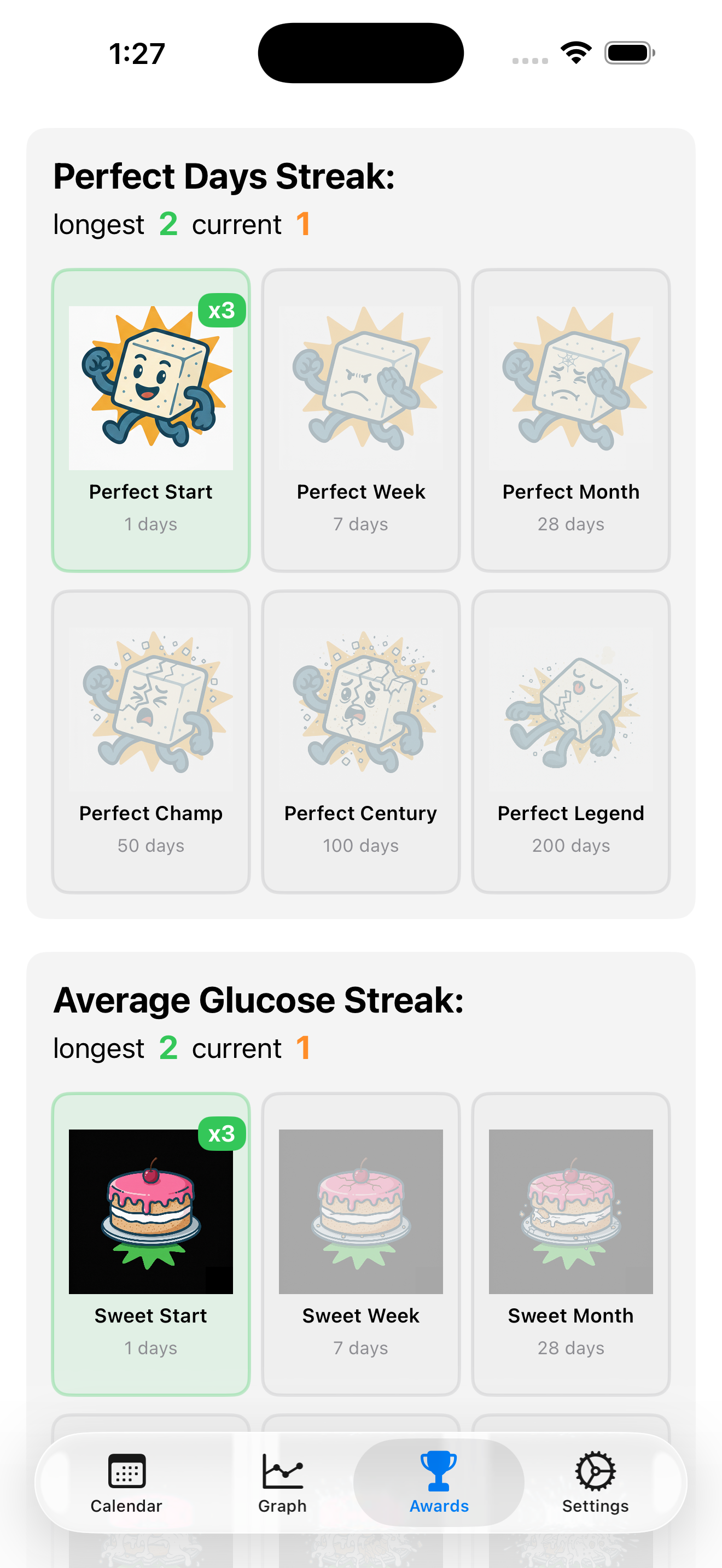Tap the Sweet Week cake badge
Screen dimensions: 722x1568
click(360, 1212)
